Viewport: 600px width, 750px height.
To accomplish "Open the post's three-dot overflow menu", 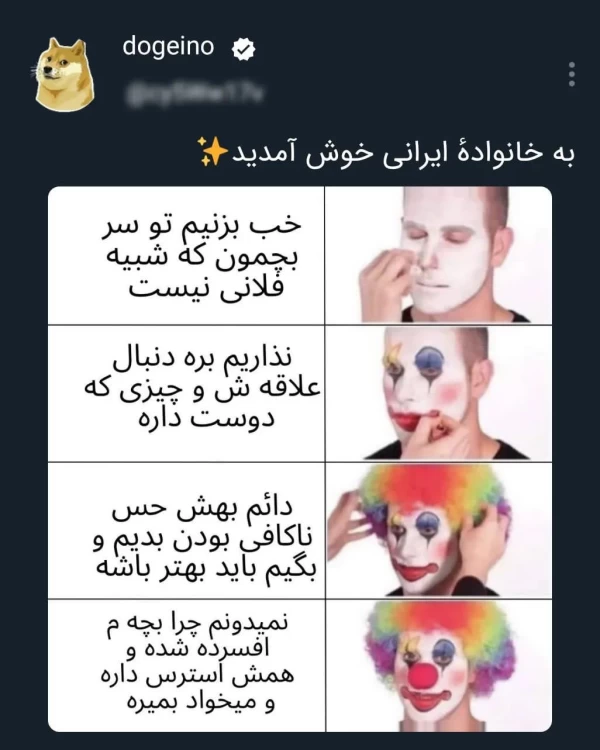I will click(571, 74).
